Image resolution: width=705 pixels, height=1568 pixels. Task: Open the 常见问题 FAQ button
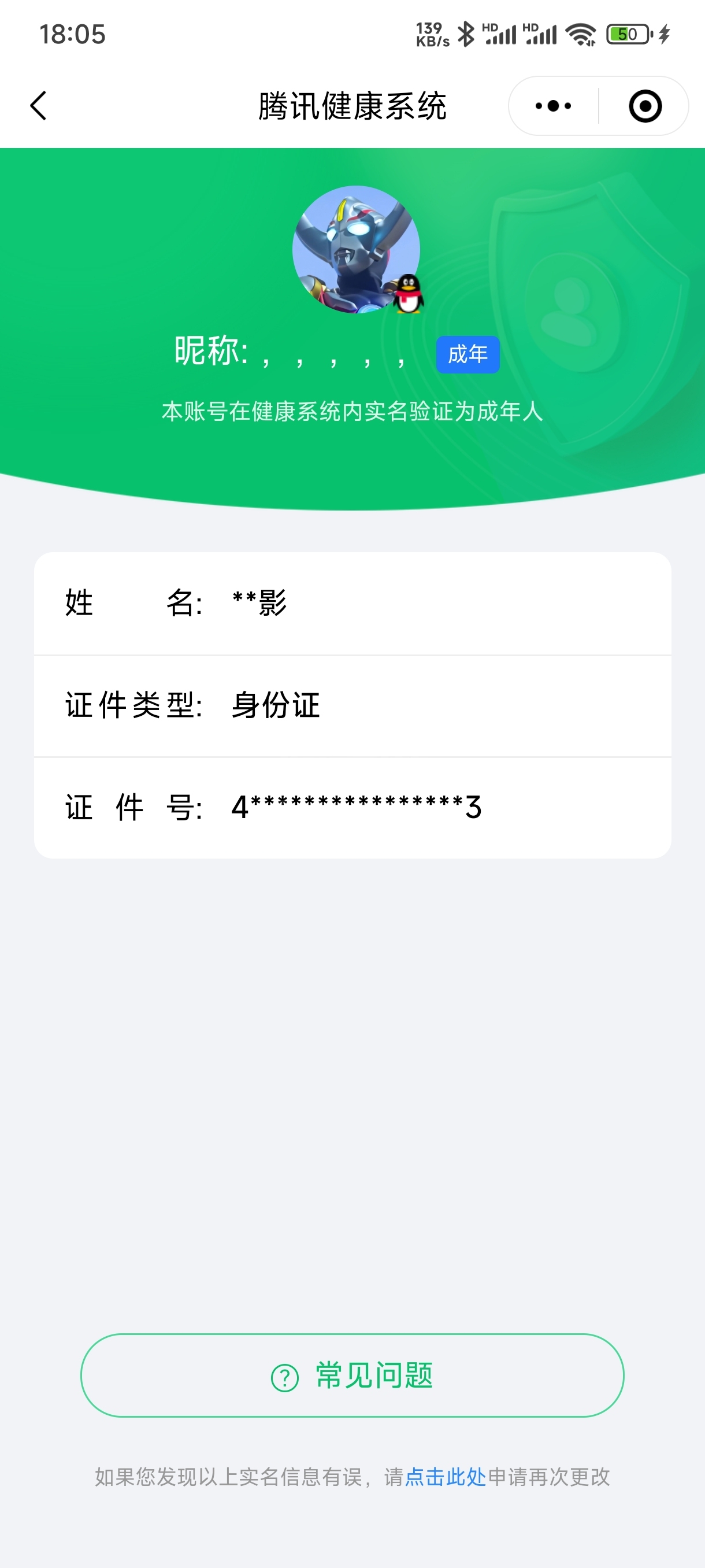pos(352,1375)
